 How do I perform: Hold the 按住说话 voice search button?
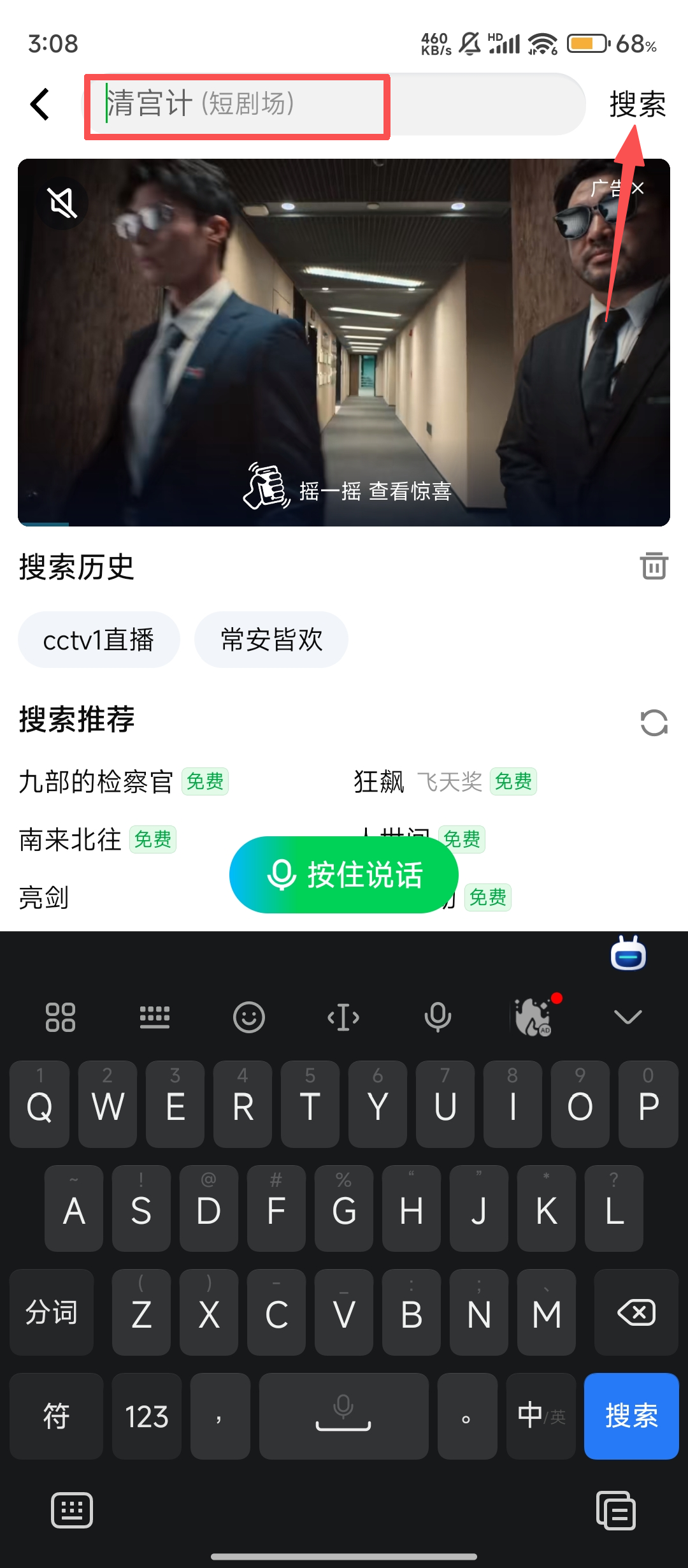pos(344,875)
